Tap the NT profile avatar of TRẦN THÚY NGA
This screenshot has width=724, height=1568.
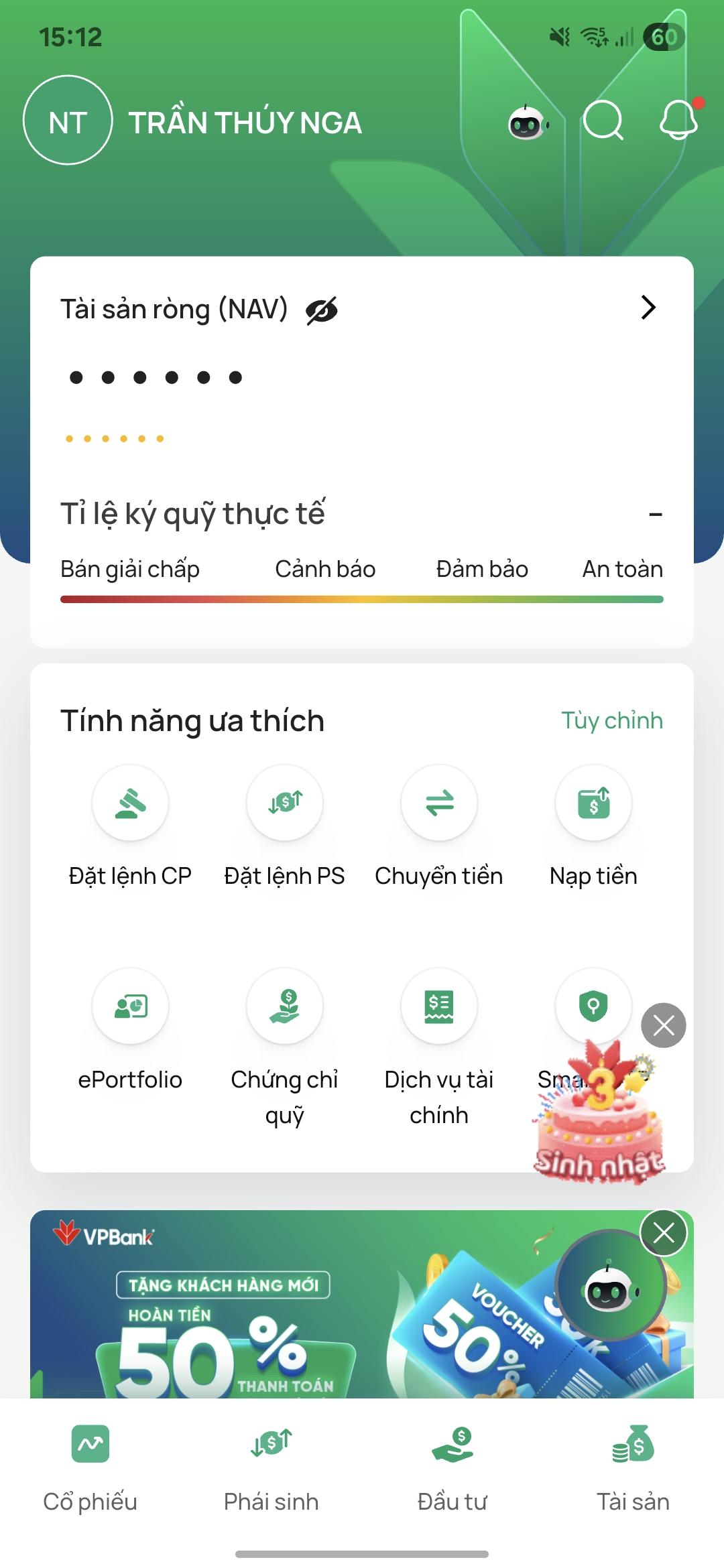pyautogui.click(x=69, y=123)
